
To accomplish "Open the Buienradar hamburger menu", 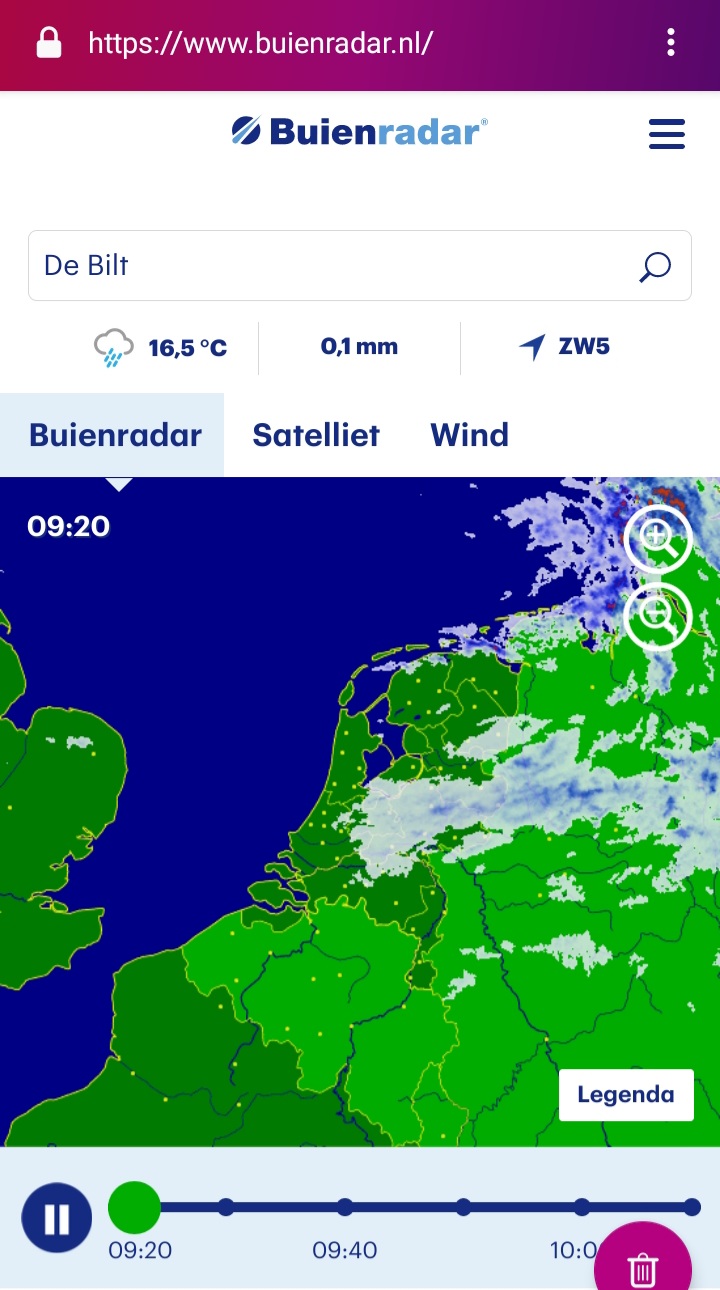I will coord(667,133).
